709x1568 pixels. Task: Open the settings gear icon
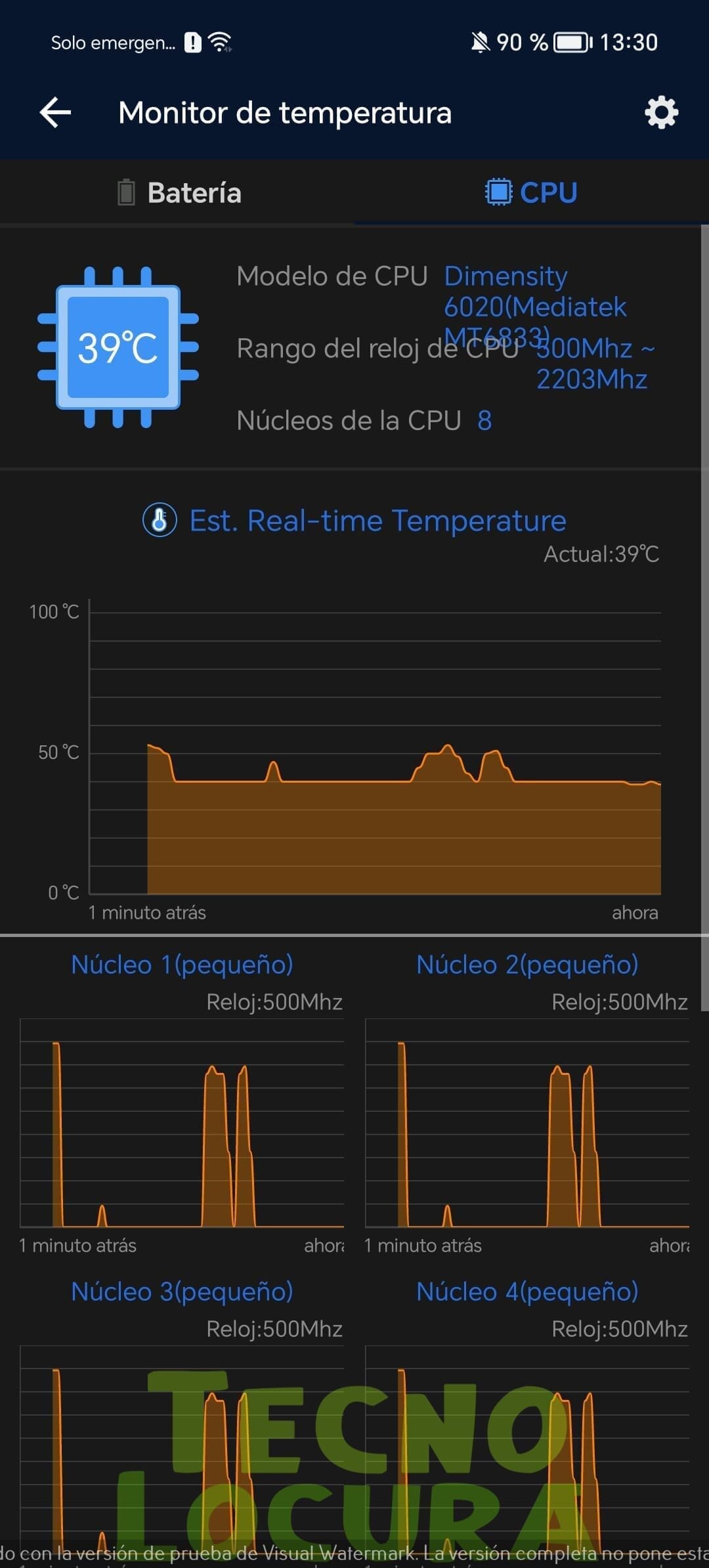pos(661,112)
